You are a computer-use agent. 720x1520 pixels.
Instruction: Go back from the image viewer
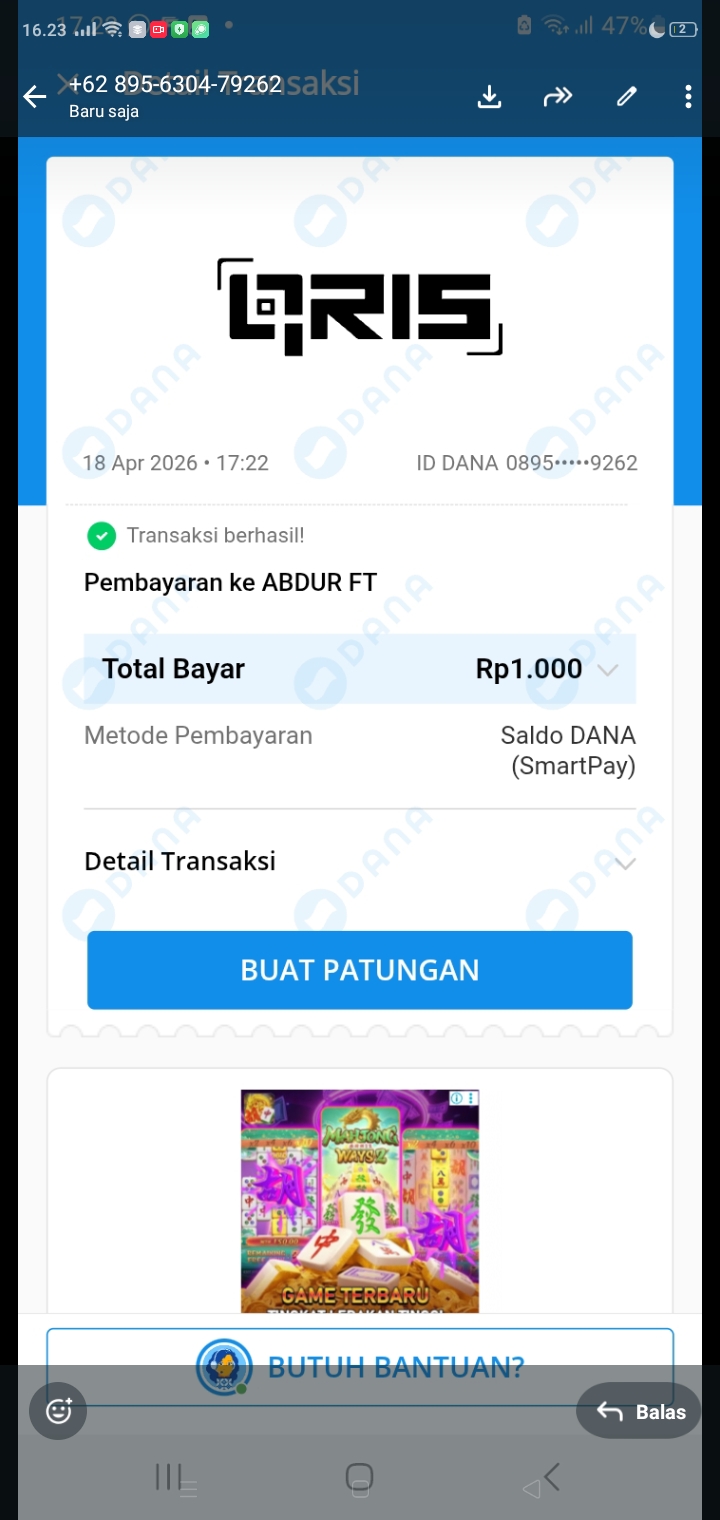pyautogui.click(x=35, y=97)
